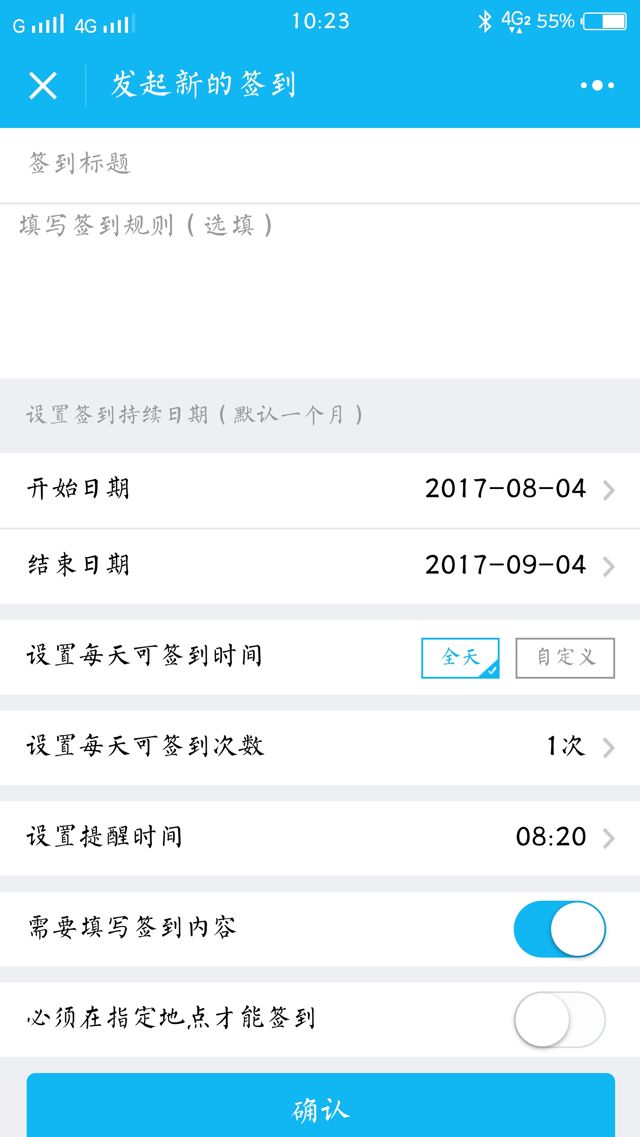Disable 需要填写签到内容 switch

[x=560, y=929]
